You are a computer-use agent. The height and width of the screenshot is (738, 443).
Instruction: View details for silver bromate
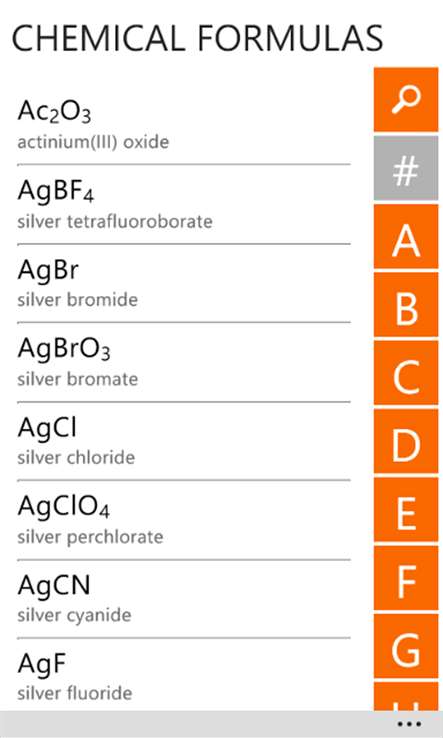(x=184, y=362)
